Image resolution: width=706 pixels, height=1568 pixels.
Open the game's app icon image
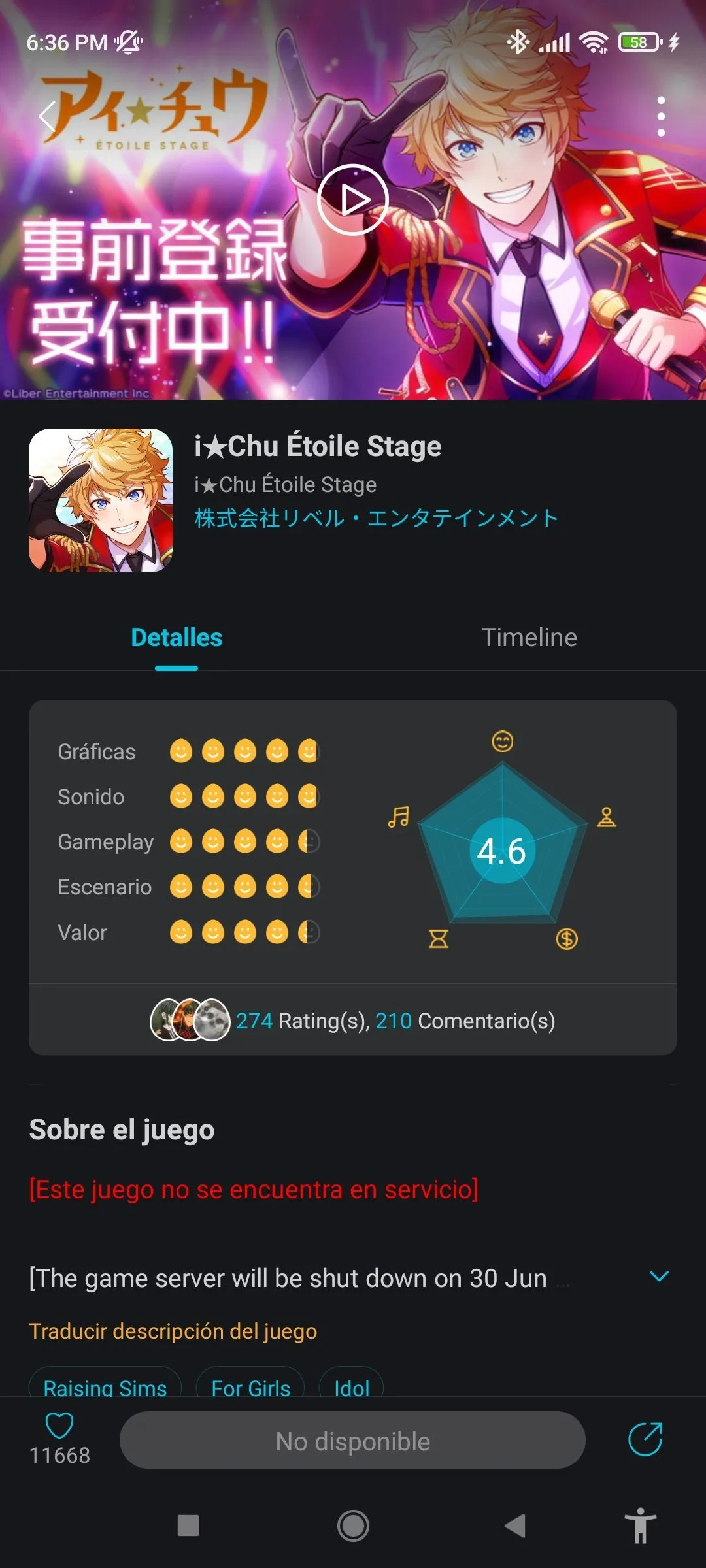click(x=101, y=500)
